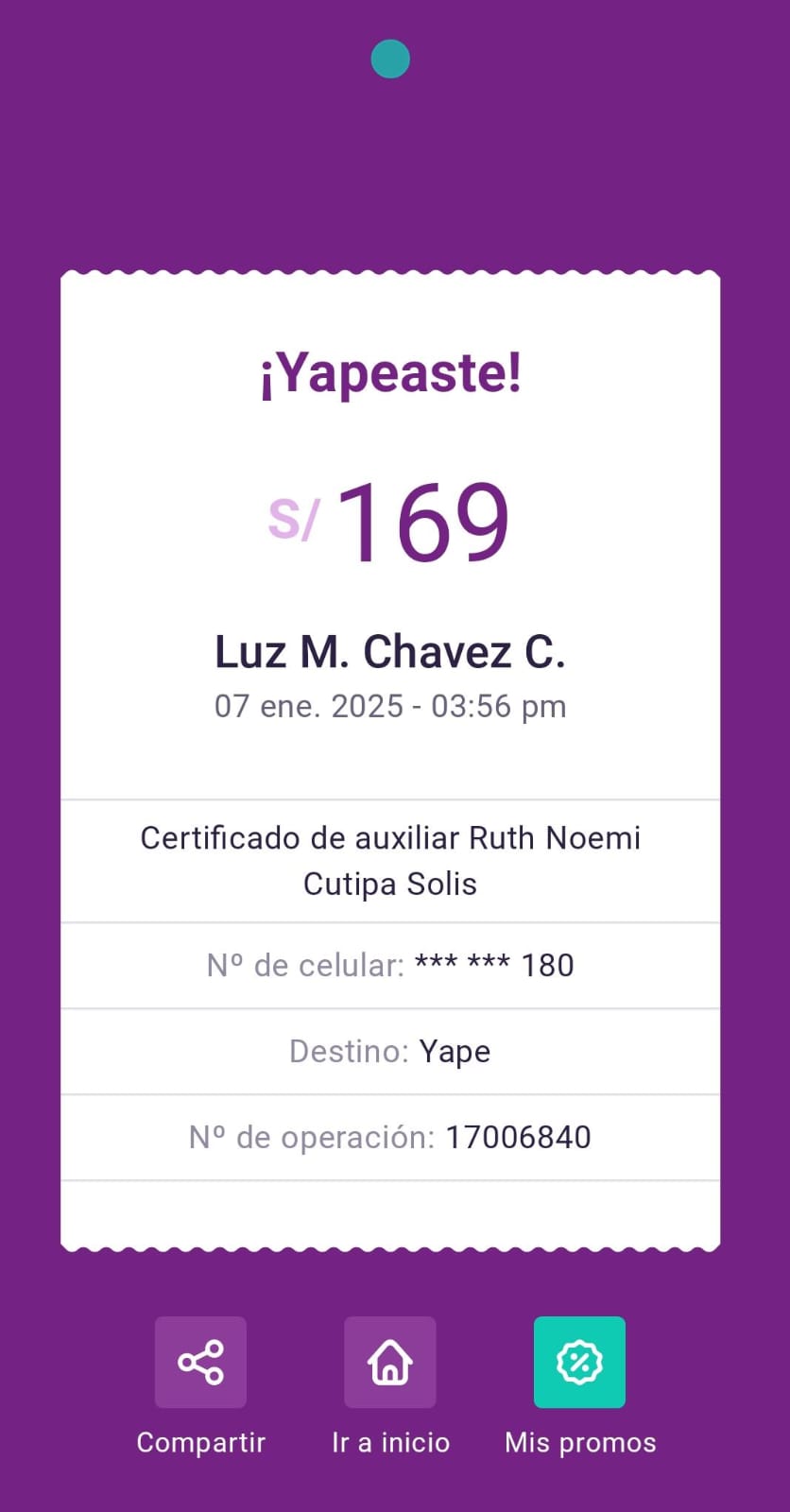This screenshot has height=1512, width=790.
Task: Open Mis promos
Action: tap(579, 1362)
